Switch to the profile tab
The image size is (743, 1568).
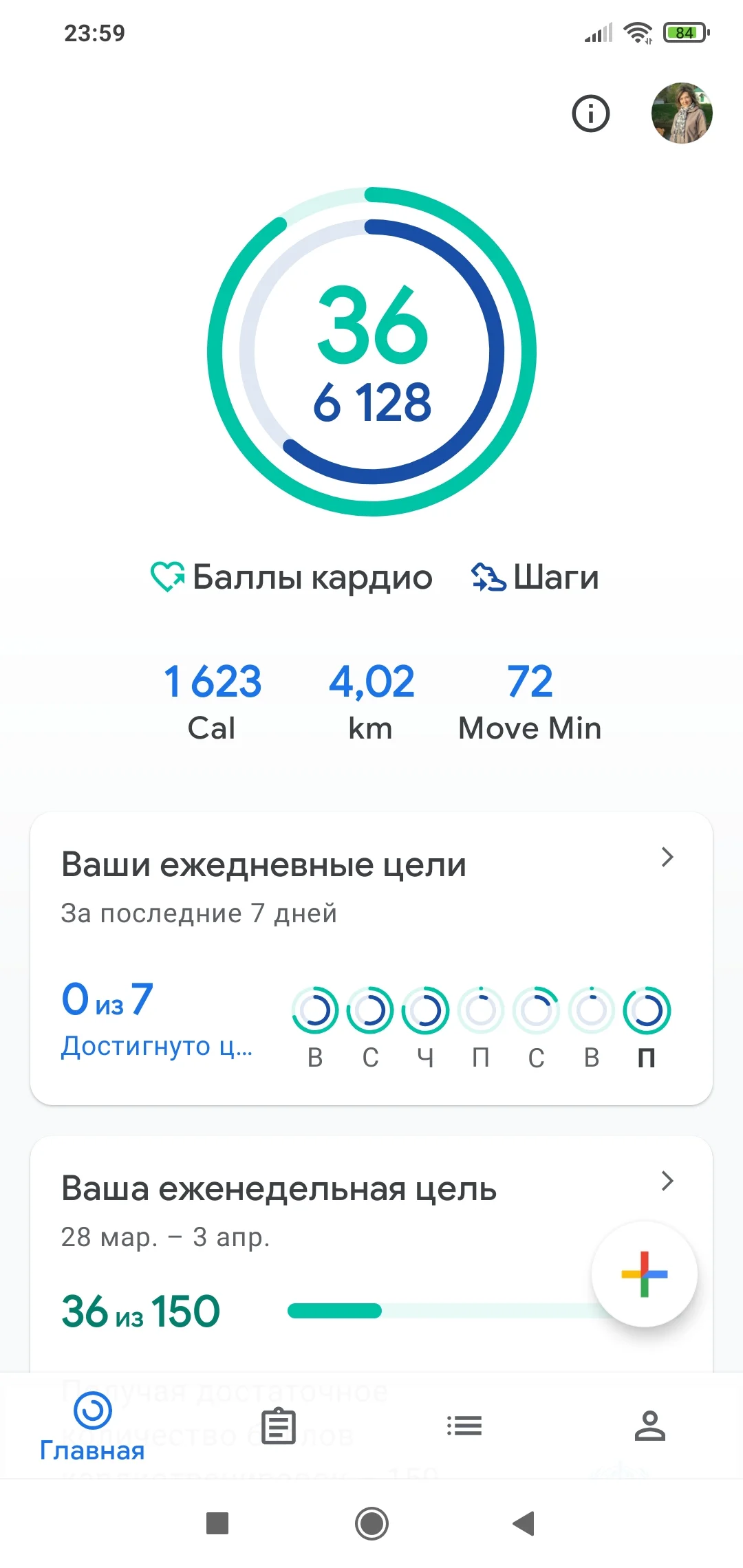[x=650, y=1426]
